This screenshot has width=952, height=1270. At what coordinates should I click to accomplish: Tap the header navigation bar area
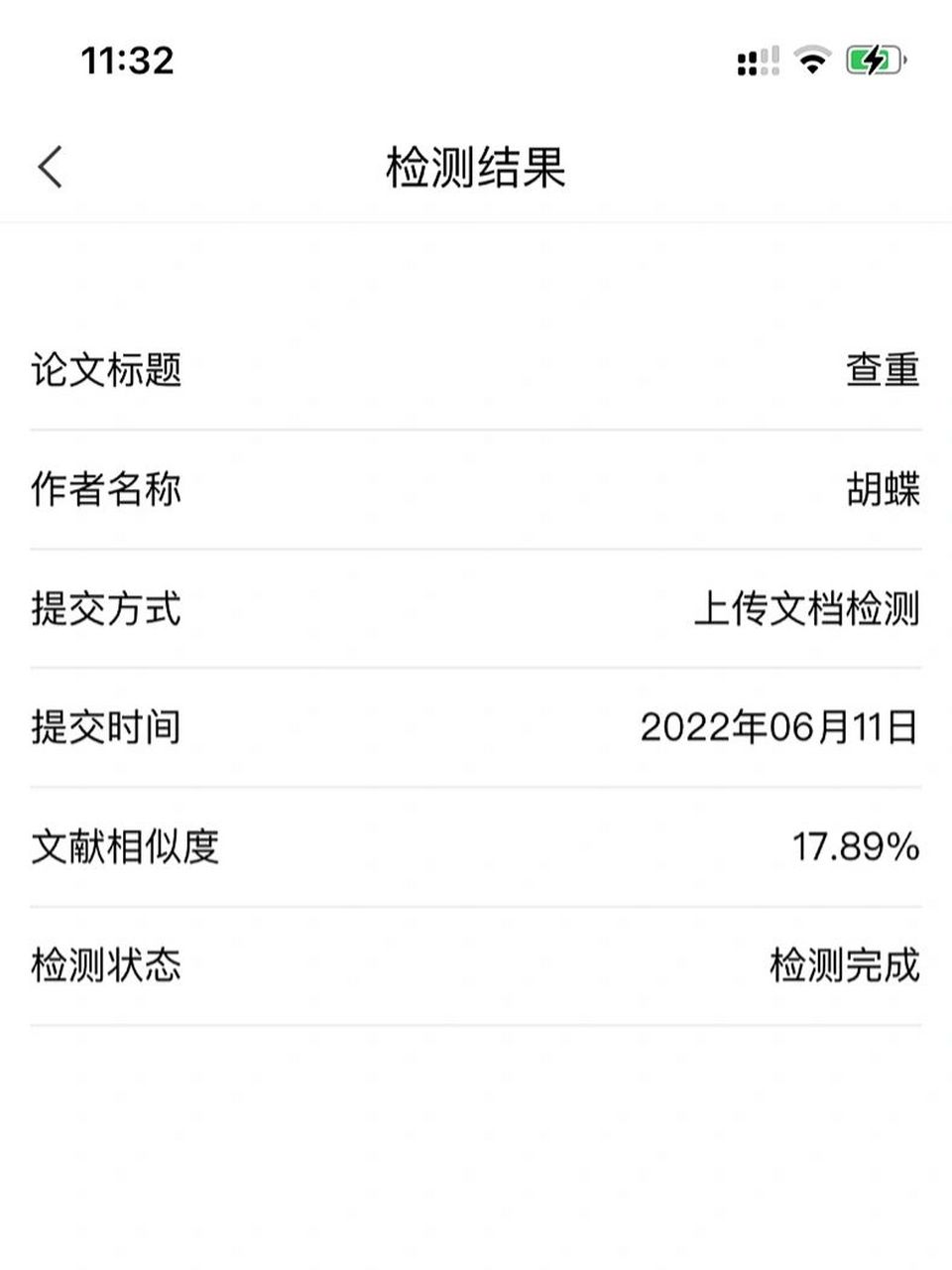click(476, 167)
